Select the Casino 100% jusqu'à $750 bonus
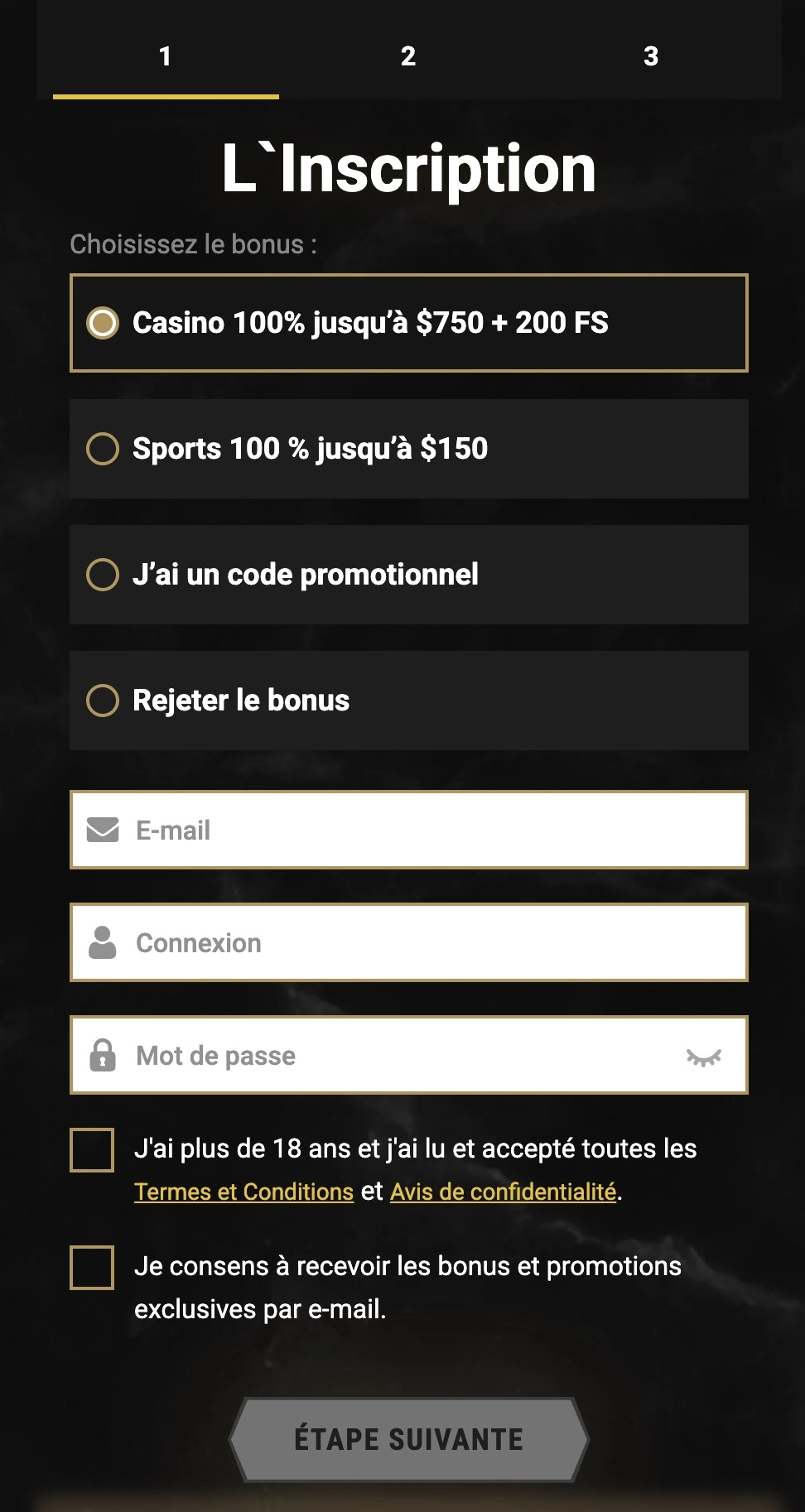The image size is (805, 1512). [x=103, y=324]
